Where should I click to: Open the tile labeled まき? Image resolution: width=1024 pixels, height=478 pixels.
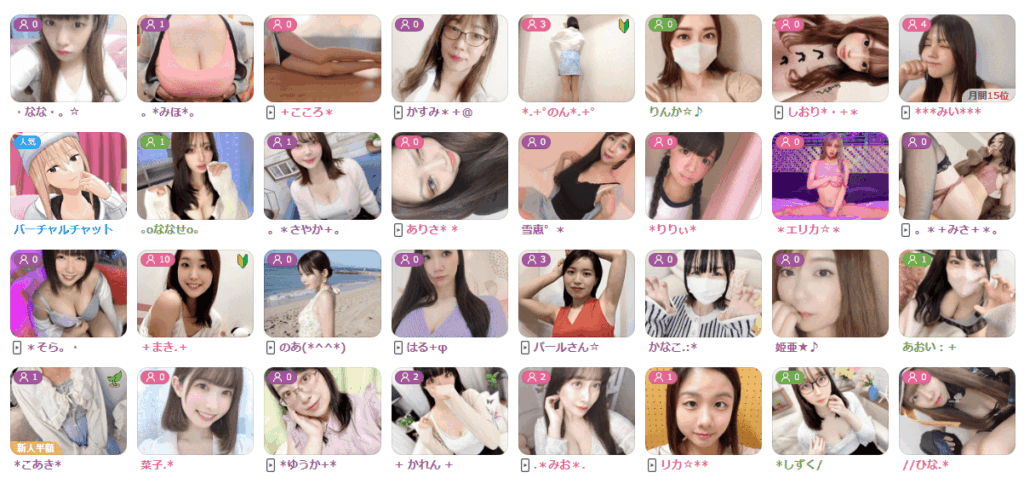pos(195,293)
